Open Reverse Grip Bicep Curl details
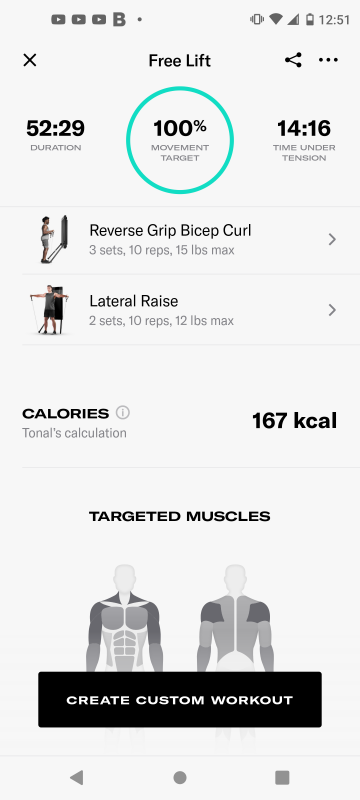Viewport: 360px width, 800px height. (x=180, y=239)
